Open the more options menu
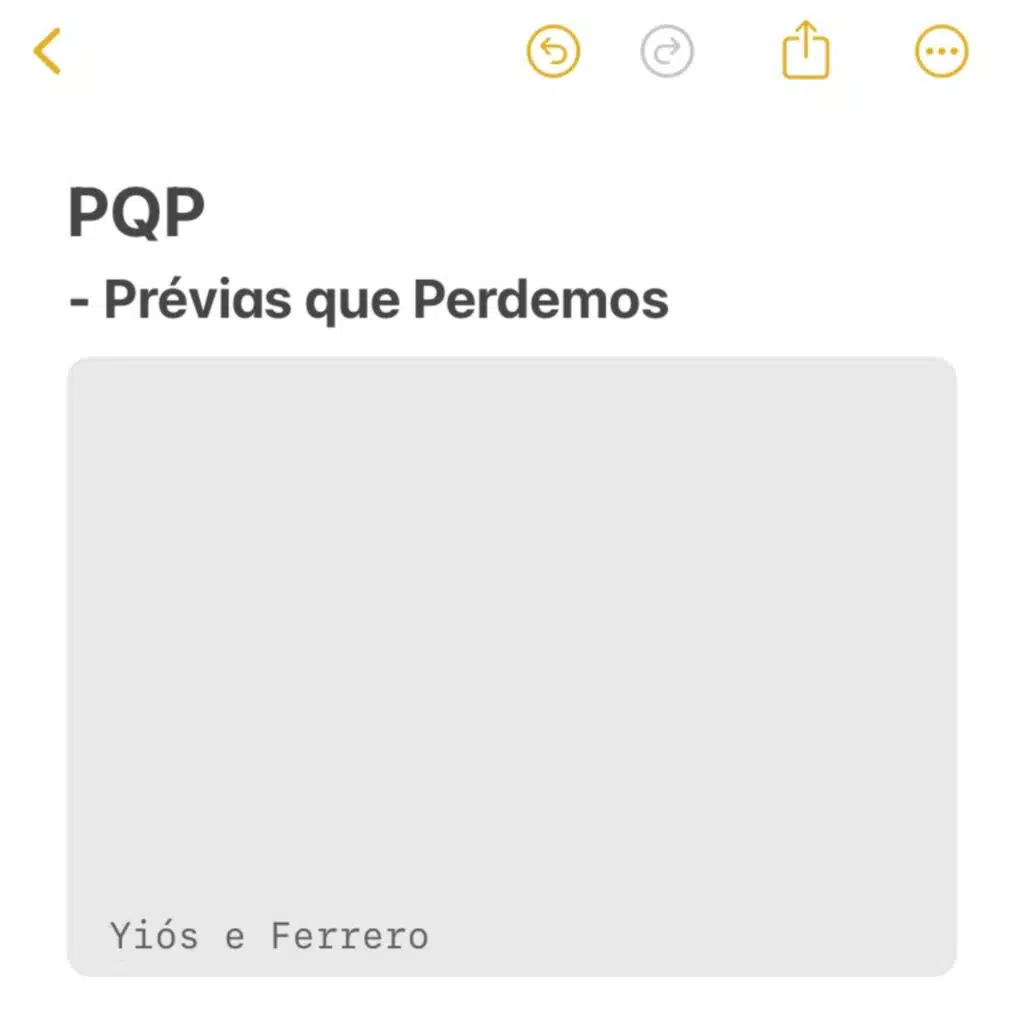The image size is (1024, 1024). tap(941, 51)
